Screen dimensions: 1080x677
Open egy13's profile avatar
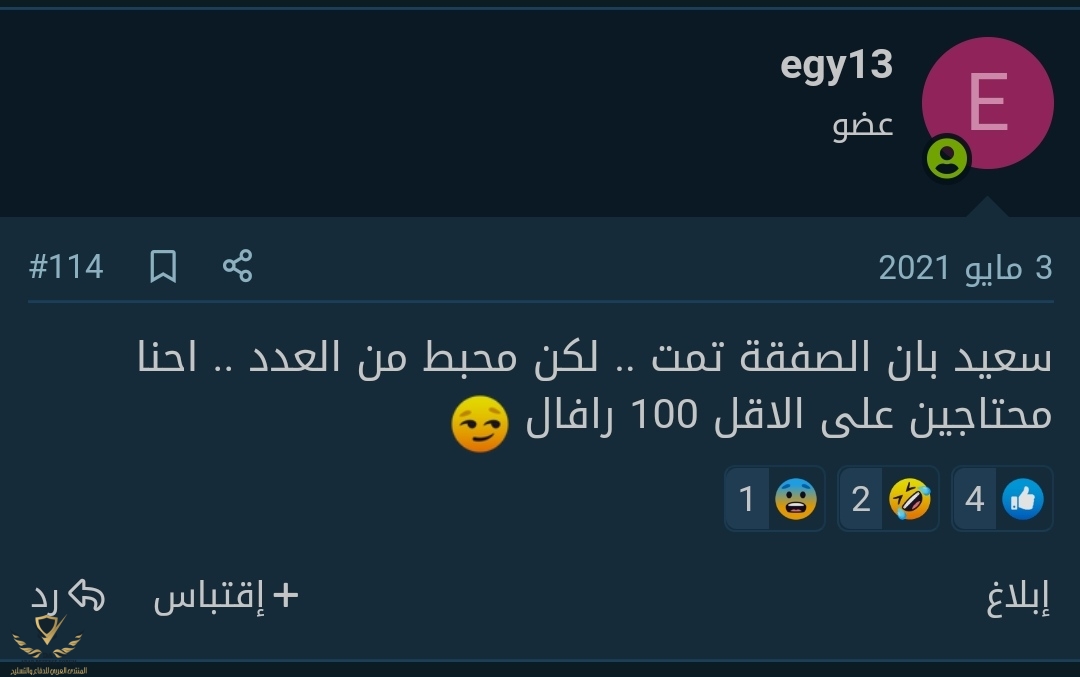(987, 103)
